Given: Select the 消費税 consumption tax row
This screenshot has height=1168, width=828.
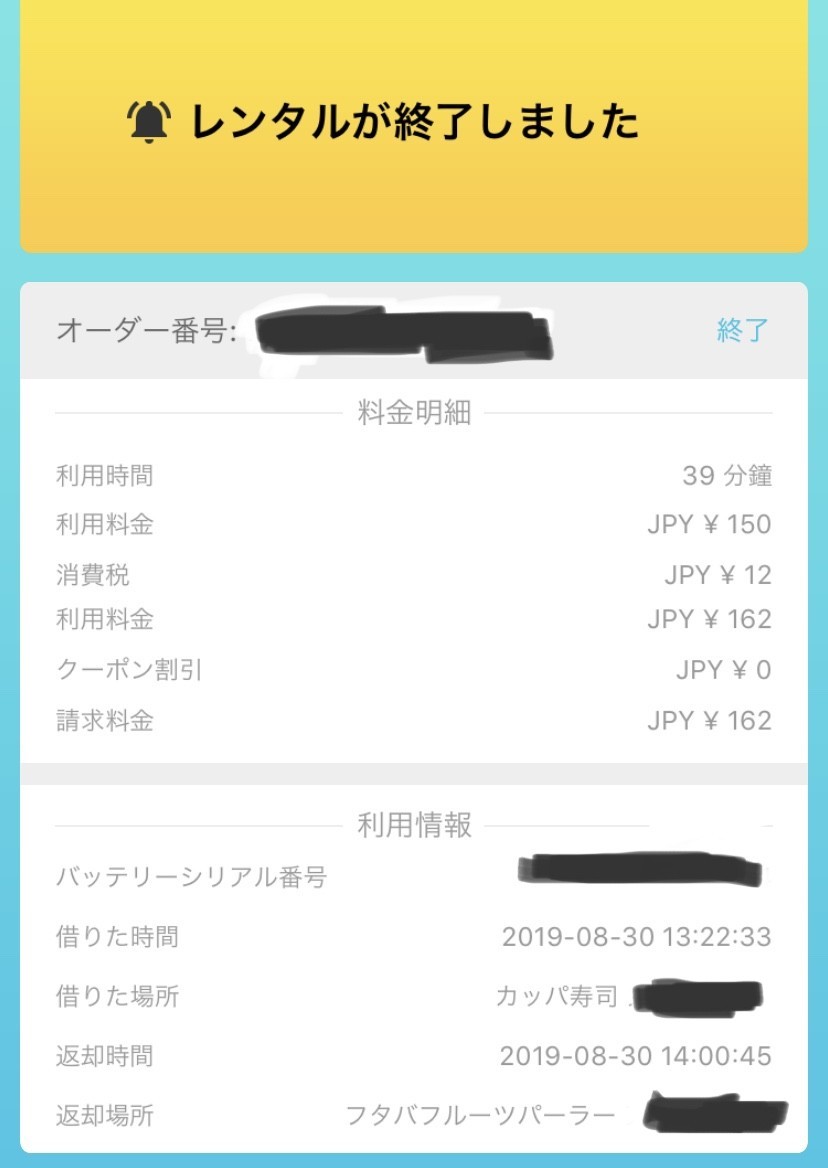Looking at the screenshot, I should [89, 573].
